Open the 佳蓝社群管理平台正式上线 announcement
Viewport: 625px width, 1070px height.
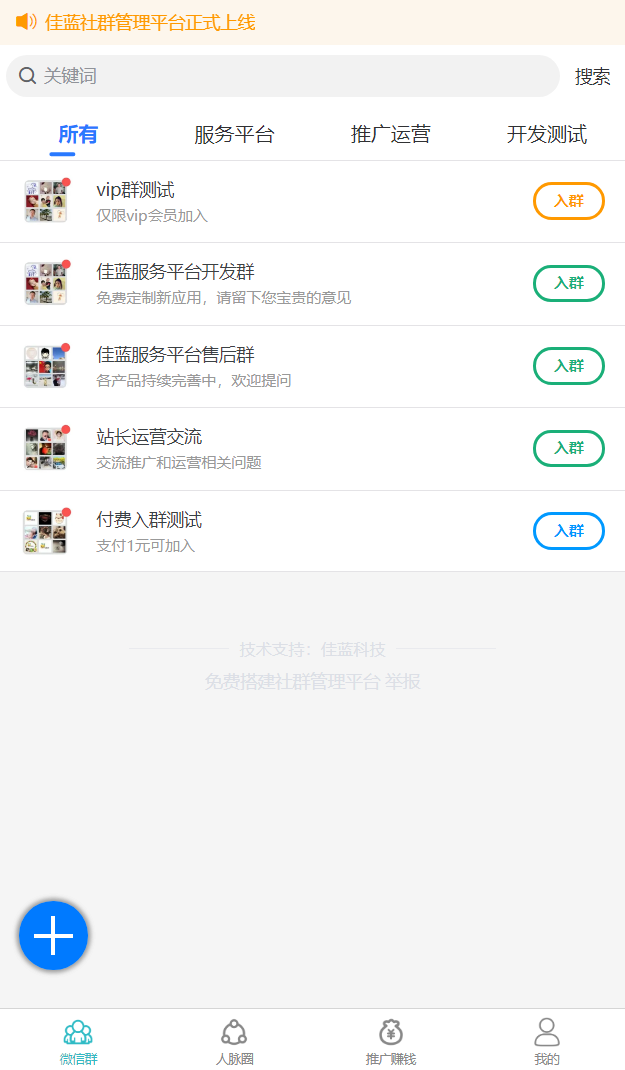click(x=150, y=22)
